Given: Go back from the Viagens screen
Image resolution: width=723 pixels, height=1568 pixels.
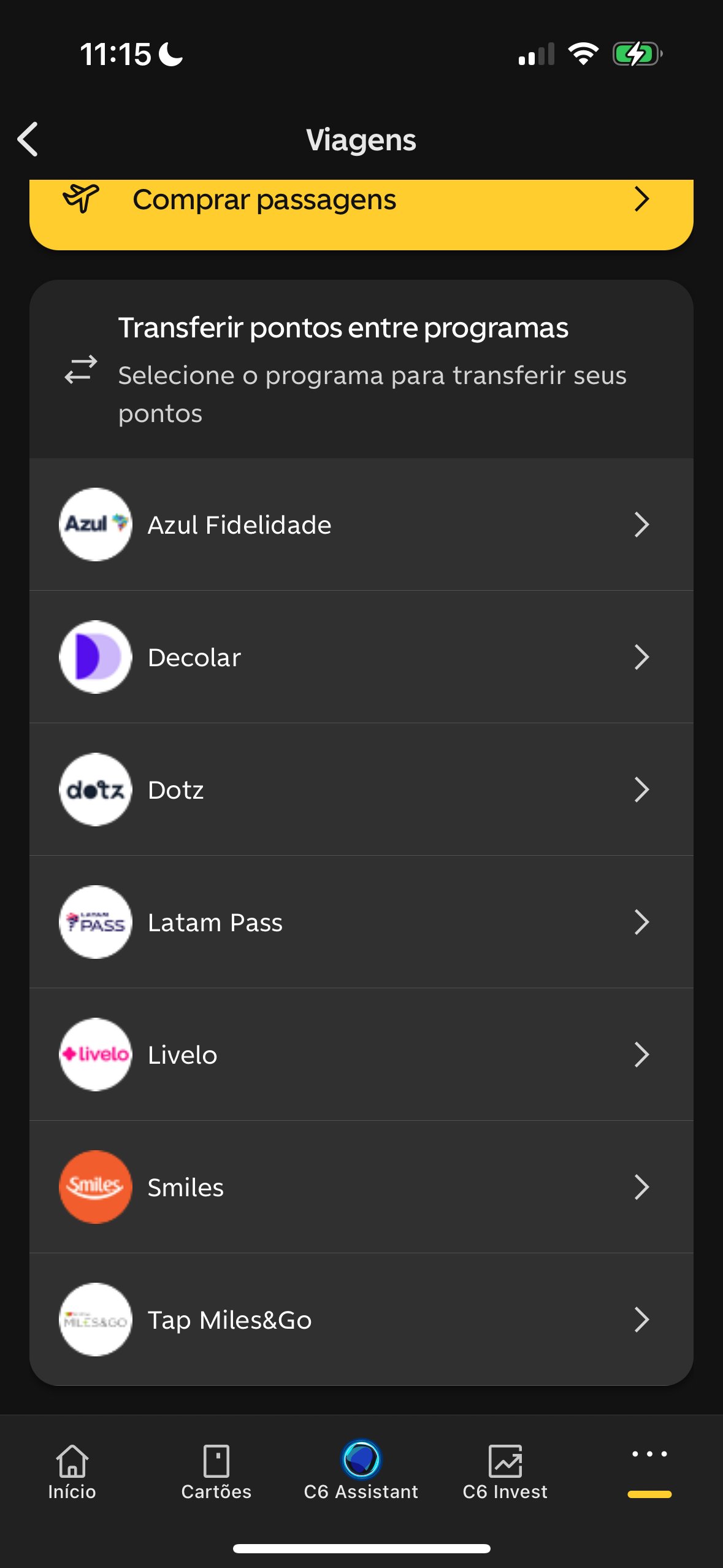Looking at the screenshot, I should 28,139.
